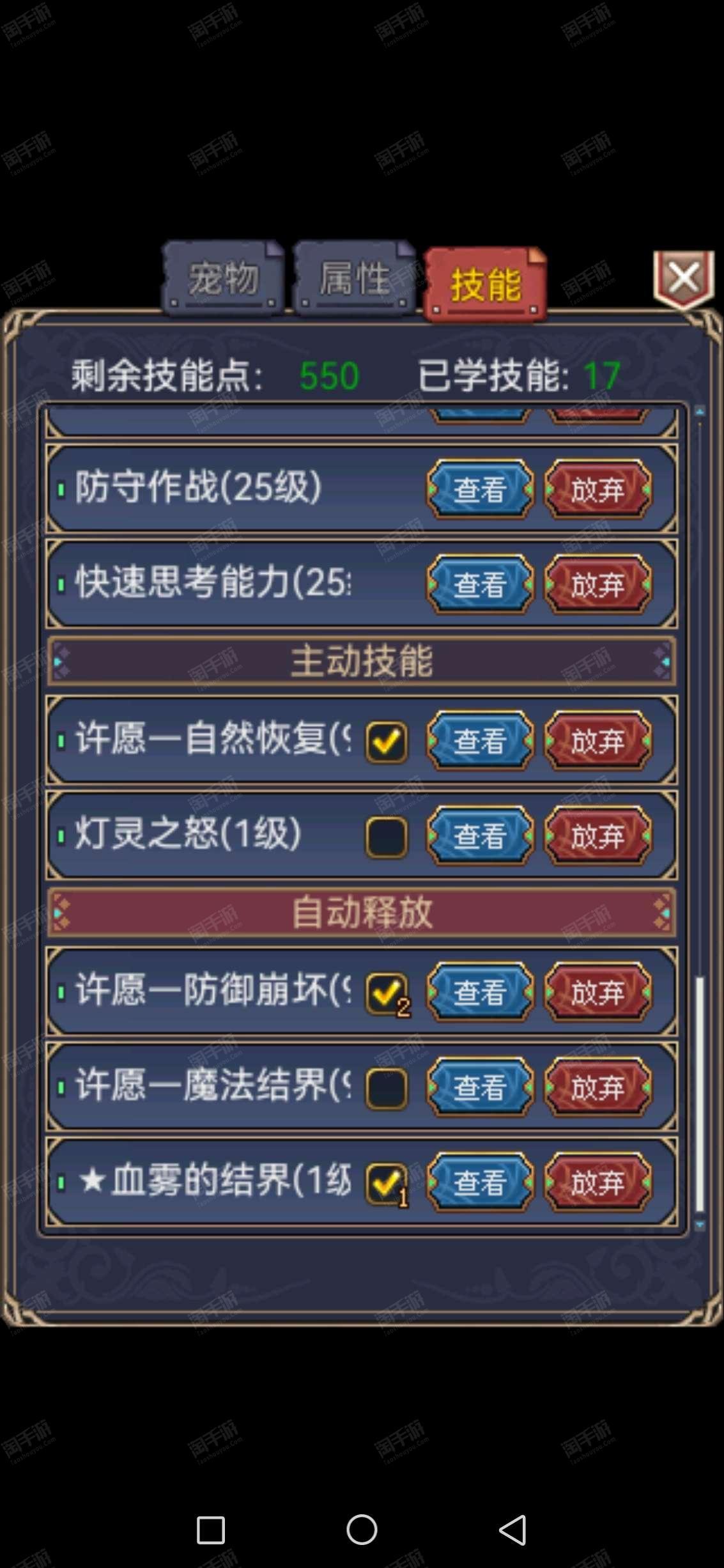View the 许愿—自然恢复 skill
The image size is (724, 1568).
(481, 741)
